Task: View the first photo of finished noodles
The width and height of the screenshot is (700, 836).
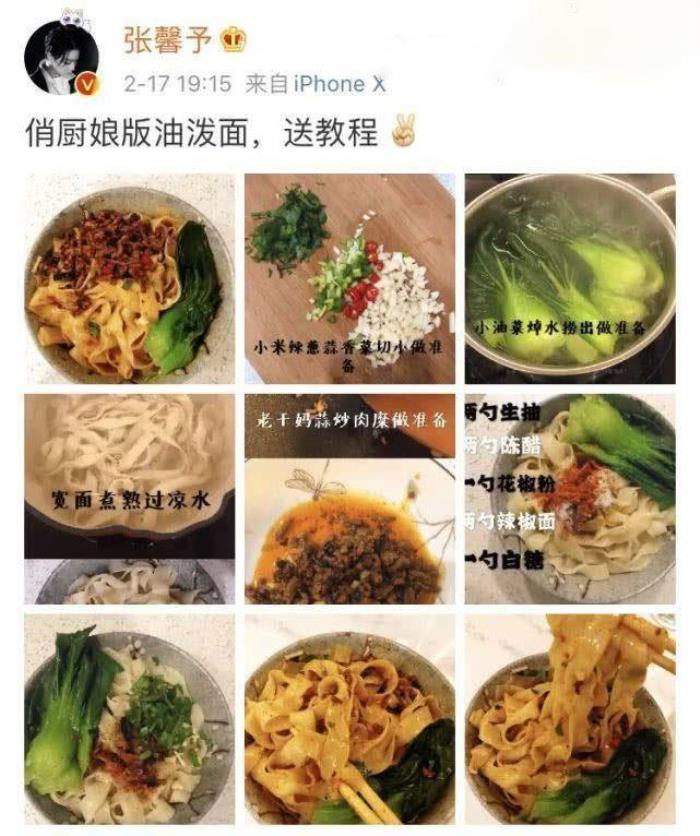Action: pyautogui.click(x=129, y=279)
